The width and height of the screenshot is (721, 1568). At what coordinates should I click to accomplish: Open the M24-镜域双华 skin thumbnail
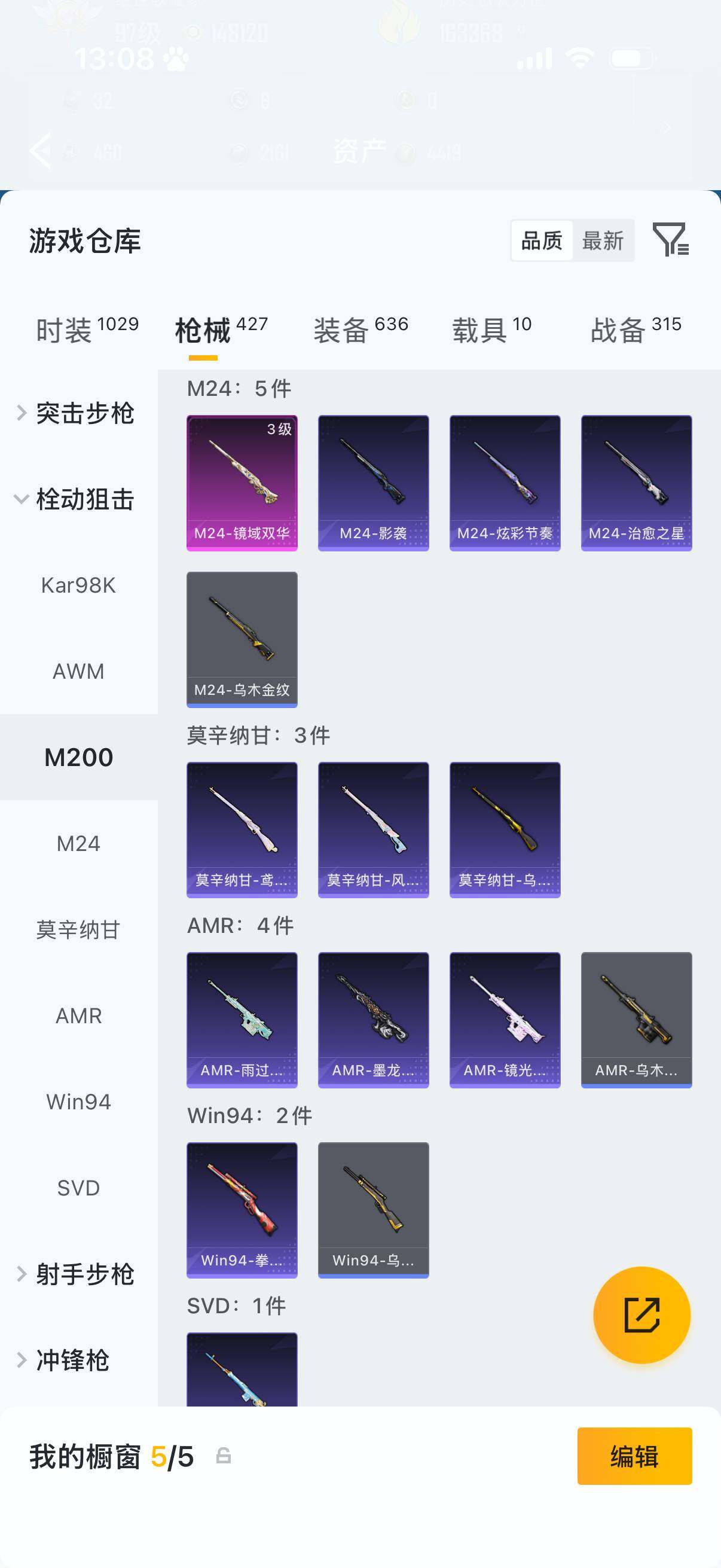[x=242, y=481]
